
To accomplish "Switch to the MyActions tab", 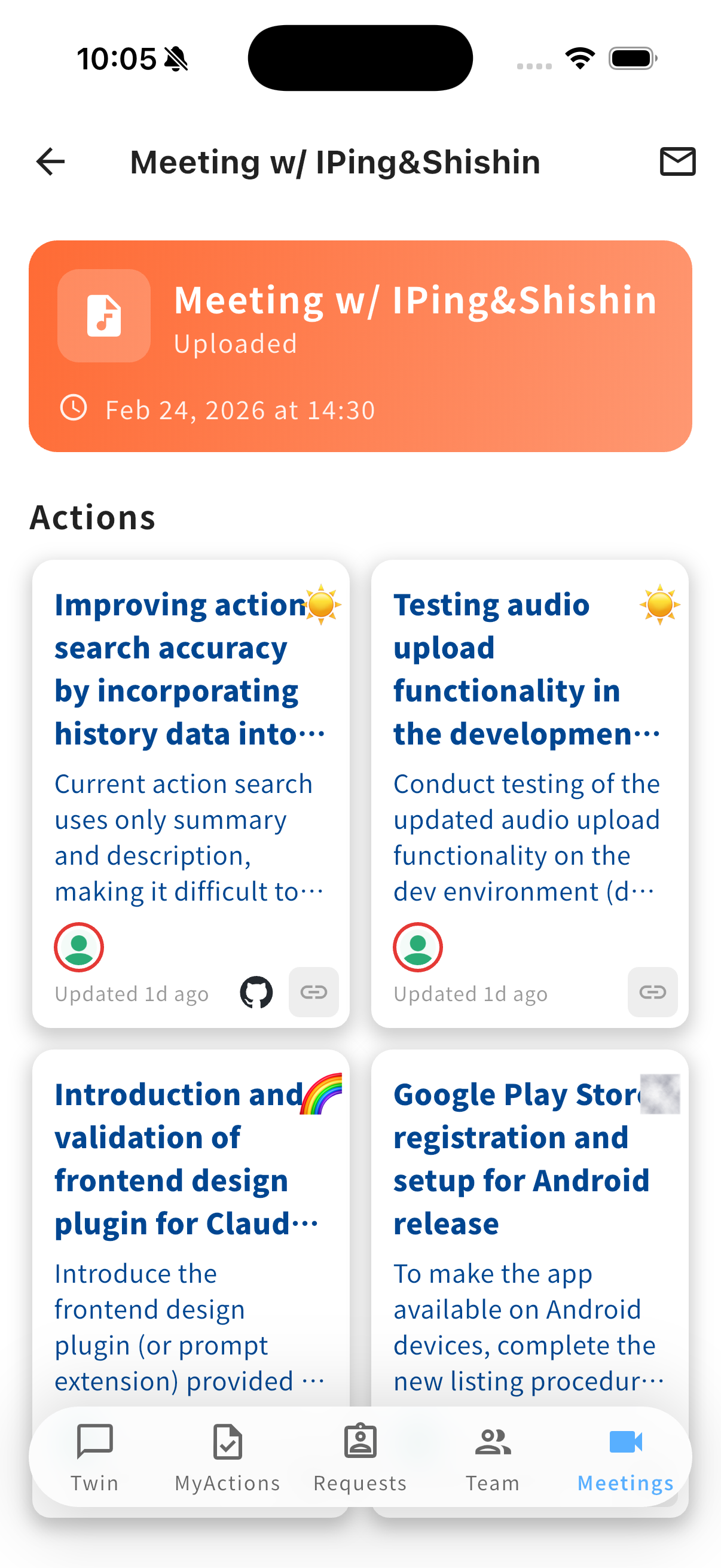I will (x=227, y=1461).
